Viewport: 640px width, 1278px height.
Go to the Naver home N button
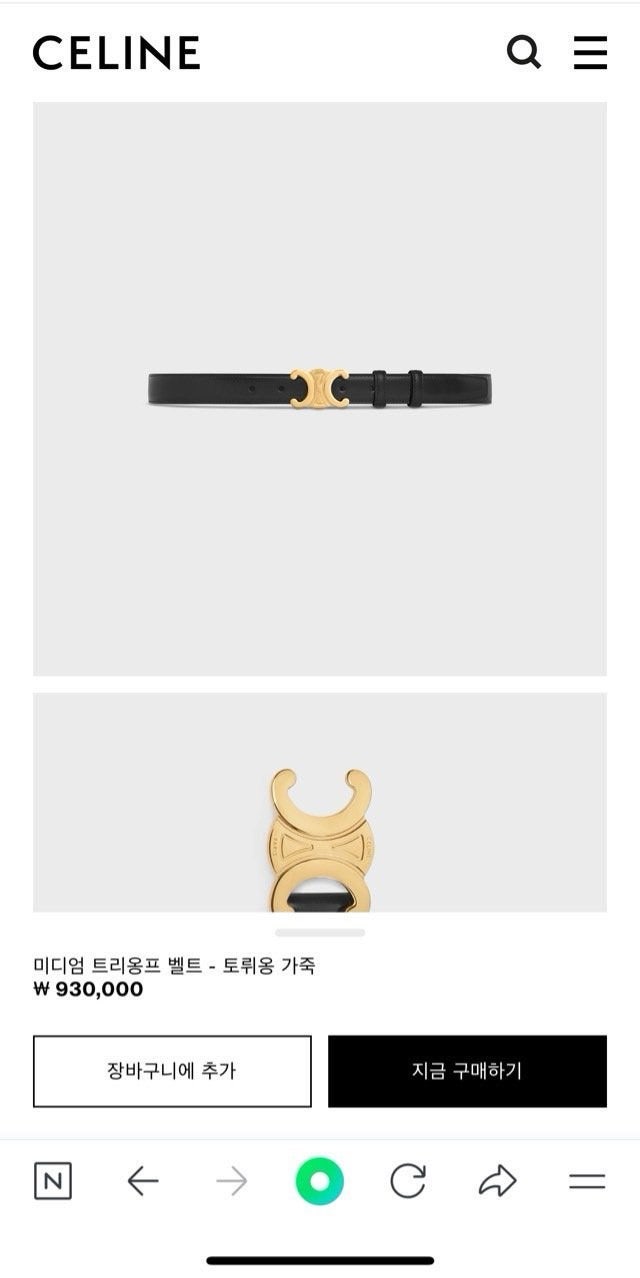pyautogui.click(x=53, y=1182)
